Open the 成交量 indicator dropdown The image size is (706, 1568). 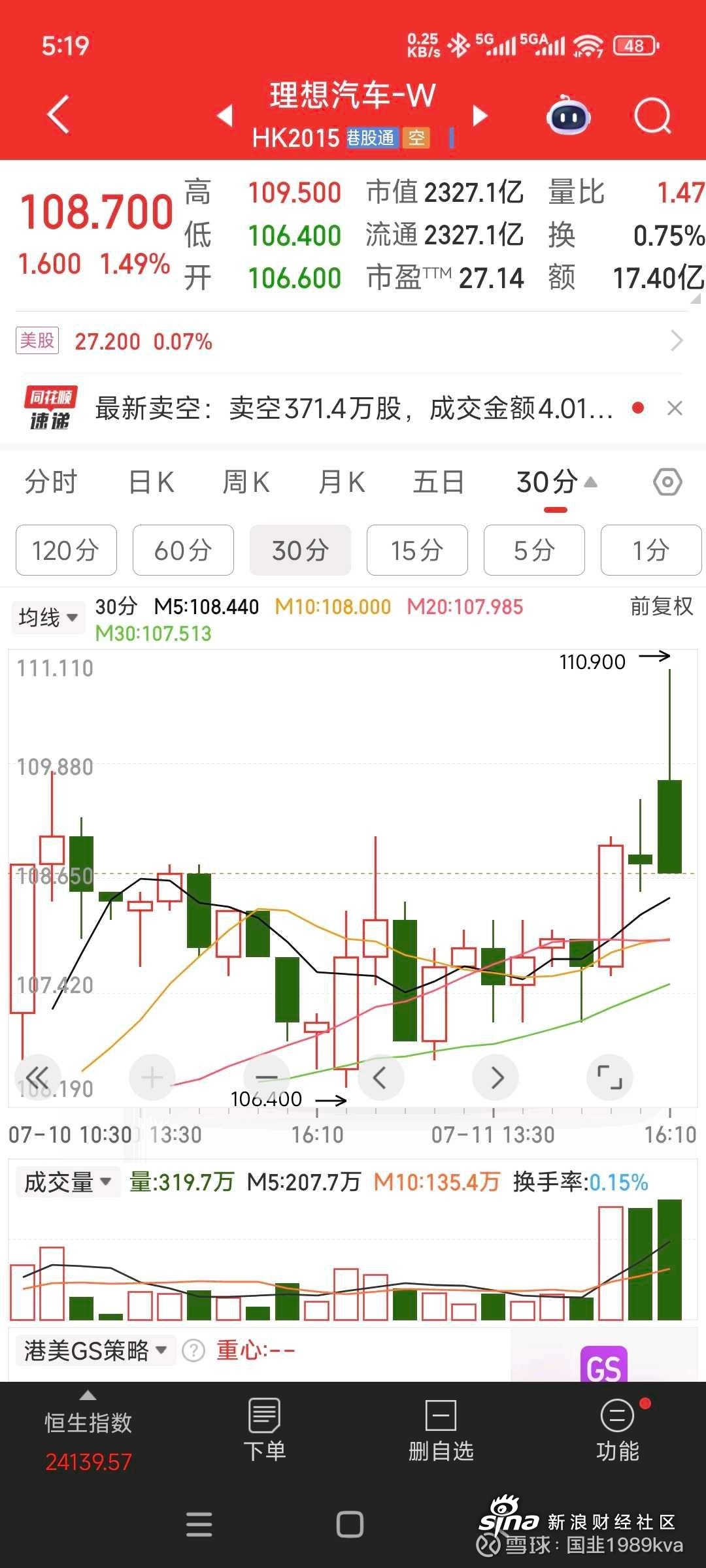[67, 1182]
